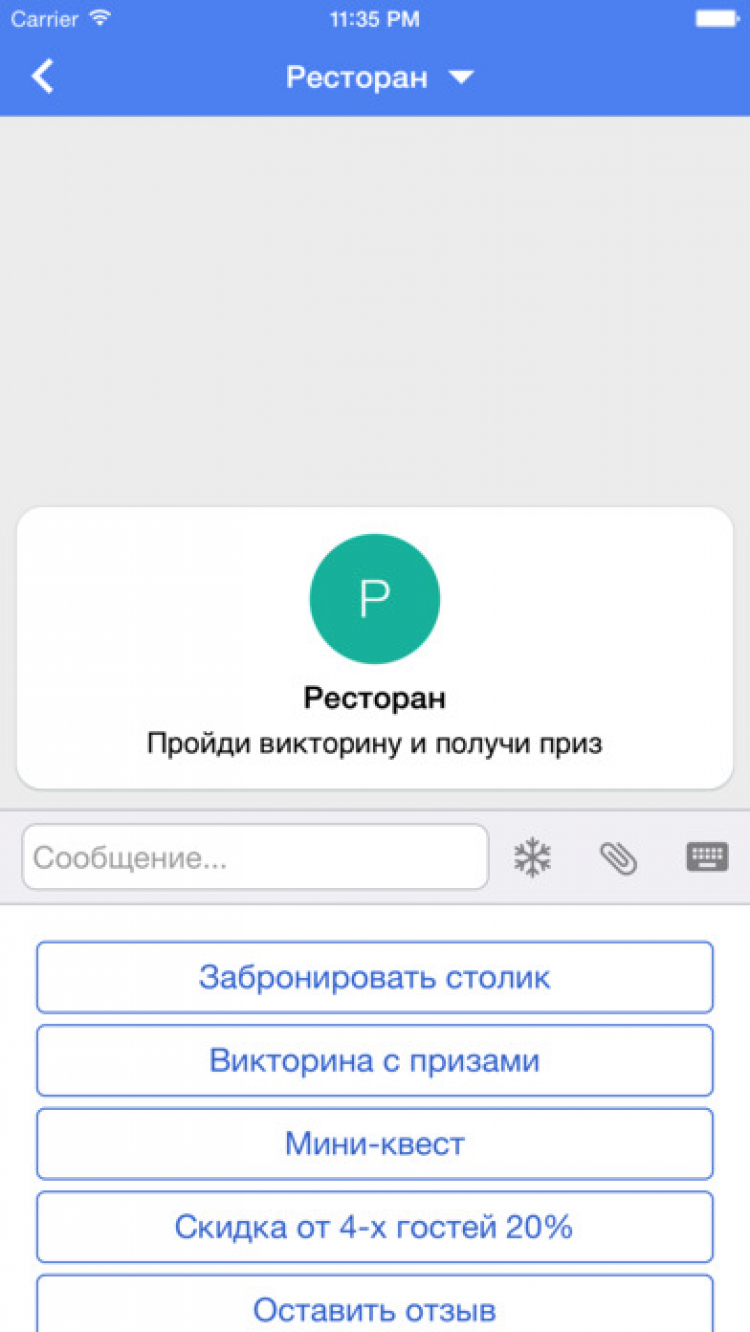750x1332 pixels.
Task: Tap the snowflake icon by the message field
Action: click(532, 857)
